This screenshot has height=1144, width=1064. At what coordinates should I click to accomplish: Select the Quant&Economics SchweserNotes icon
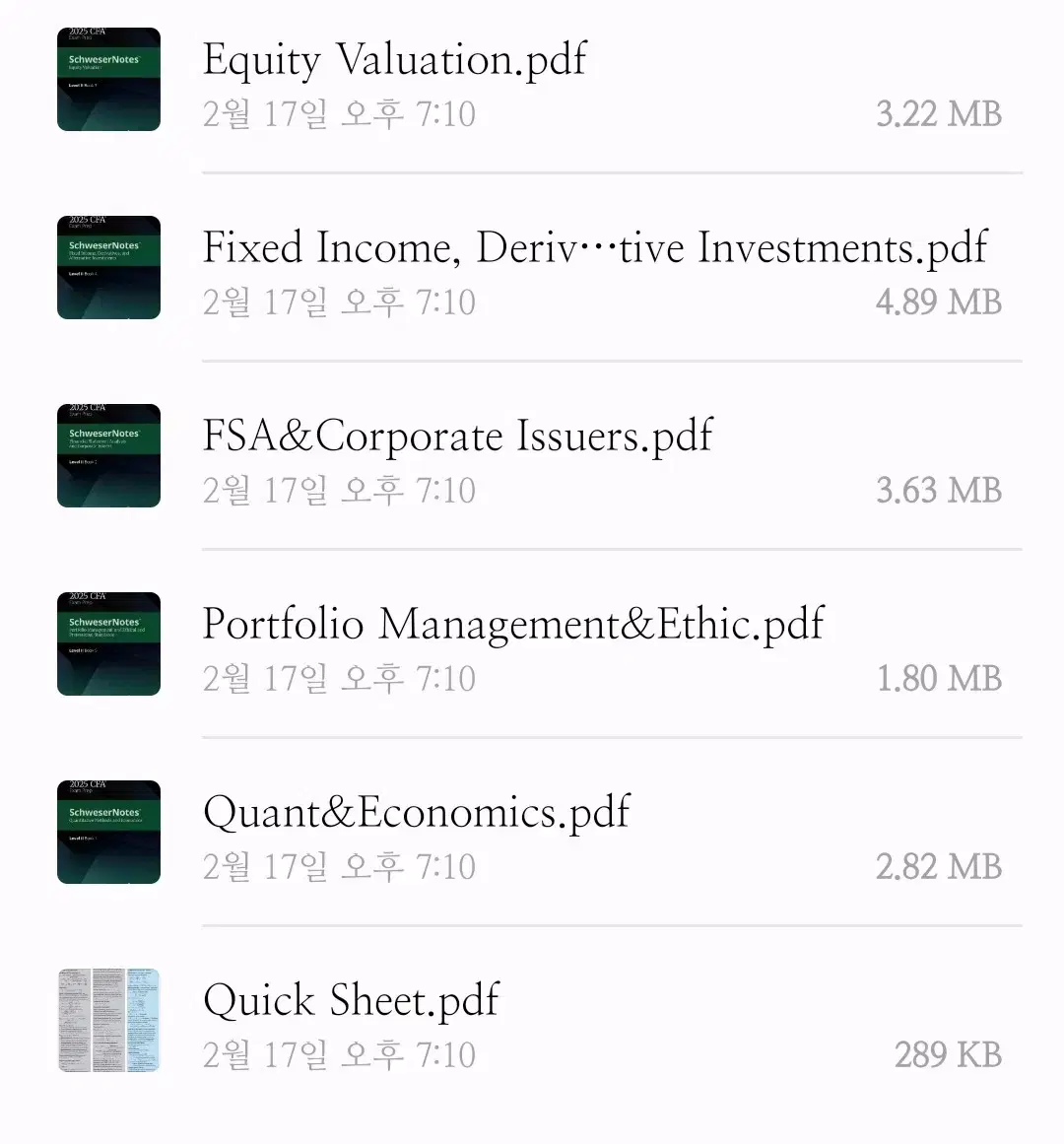(108, 832)
